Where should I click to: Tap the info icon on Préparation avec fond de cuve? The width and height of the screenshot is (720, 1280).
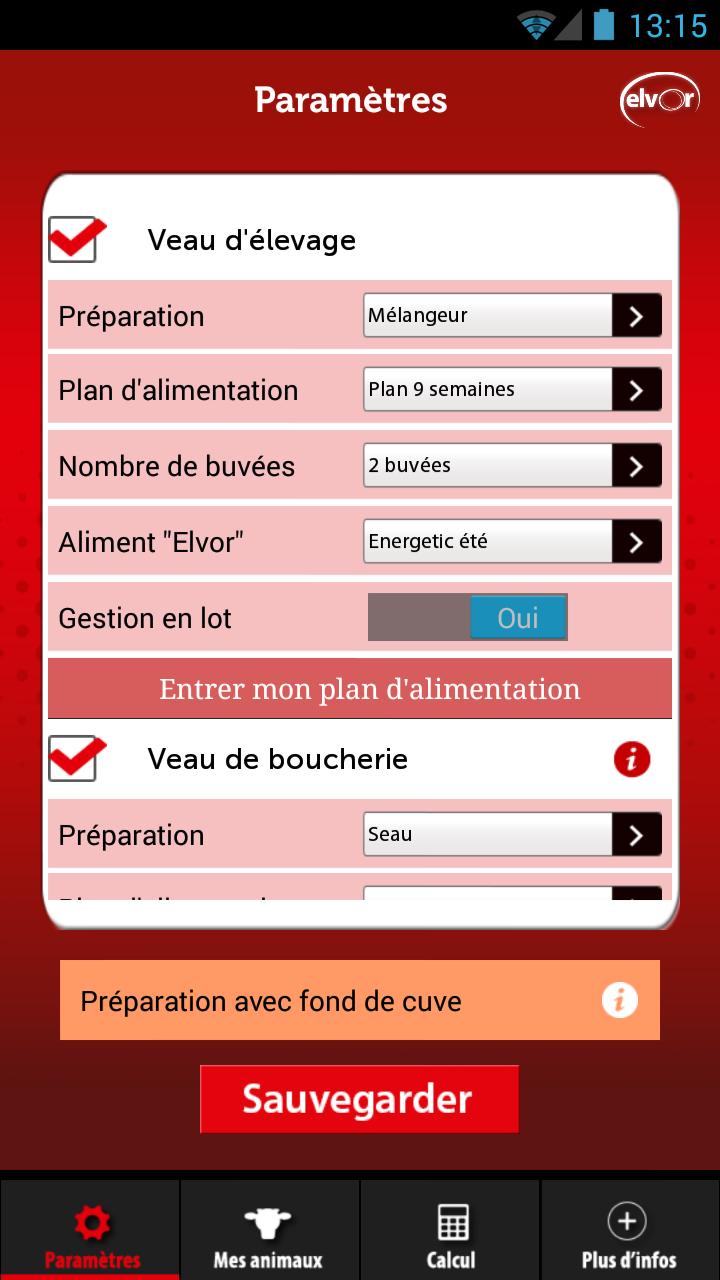tap(619, 1000)
